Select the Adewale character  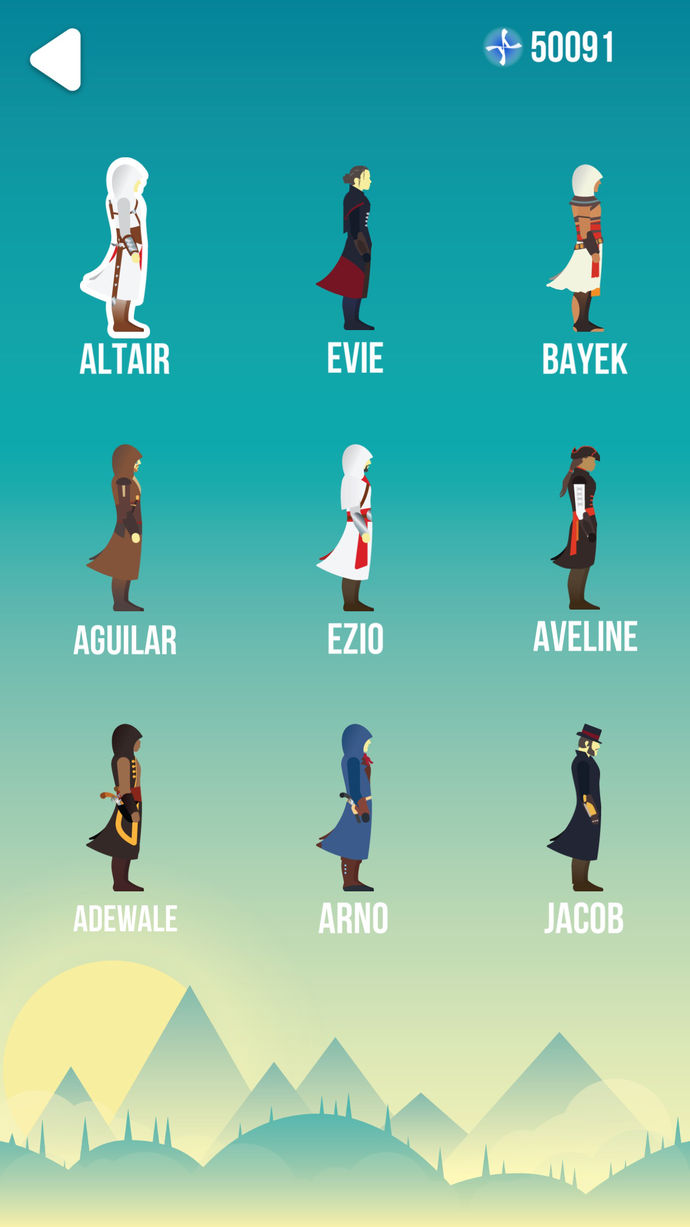coord(122,808)
